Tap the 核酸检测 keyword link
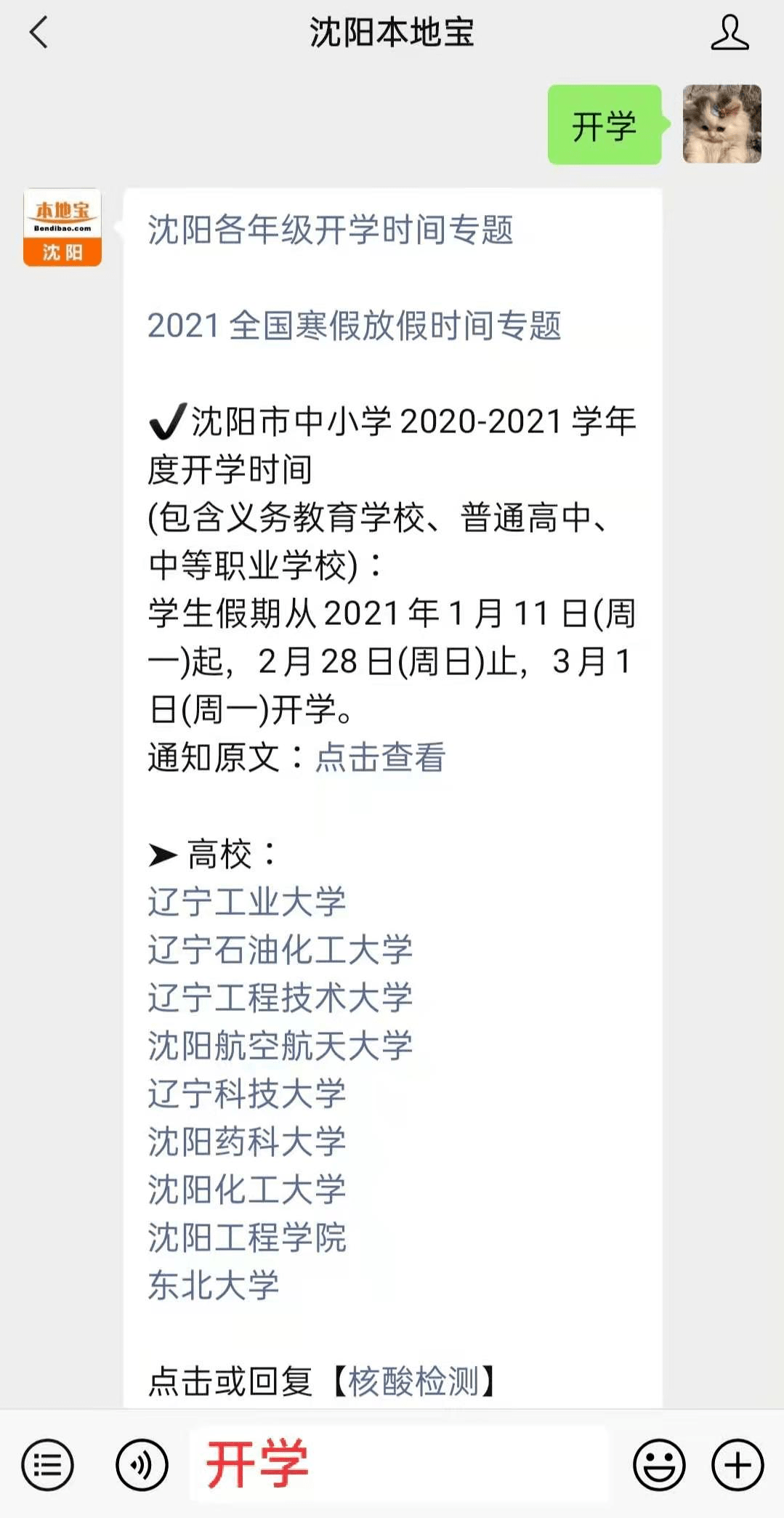The width and height of the screenshot is (784, 1518). point(413,1381)
